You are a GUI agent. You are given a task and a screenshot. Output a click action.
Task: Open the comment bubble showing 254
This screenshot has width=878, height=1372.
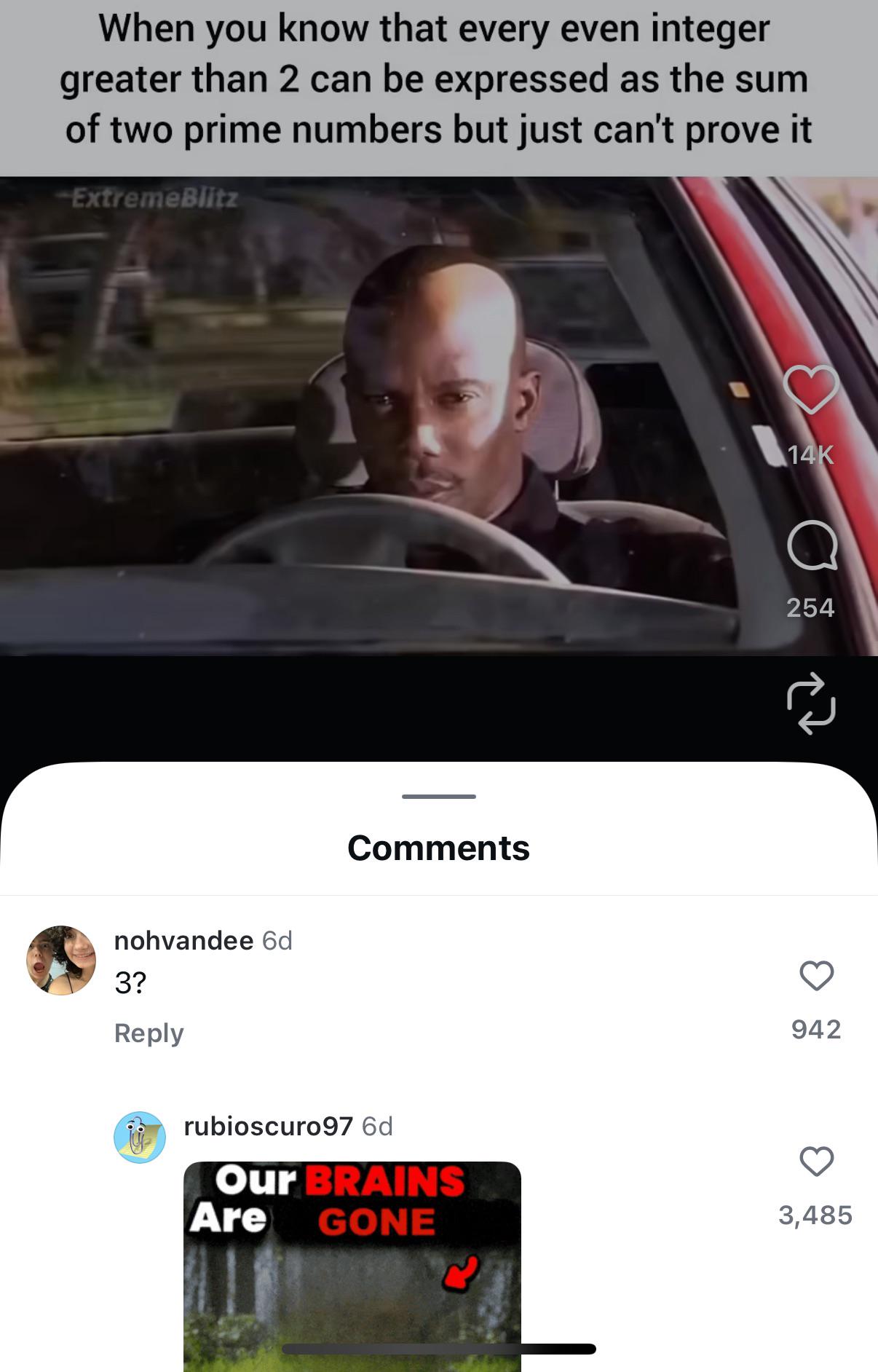click(812, 545)
